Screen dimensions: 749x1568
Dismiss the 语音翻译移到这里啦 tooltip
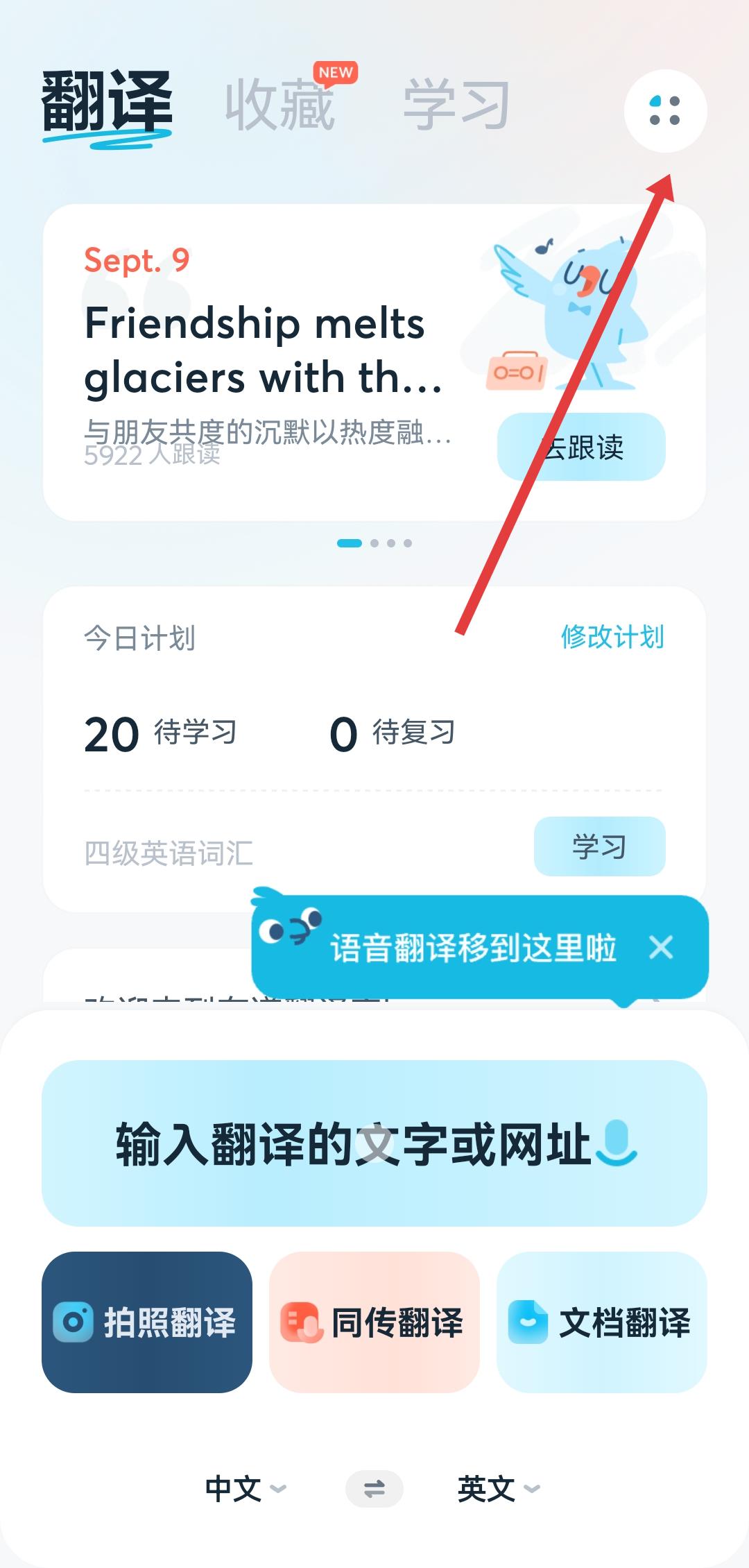coord(661,947)
